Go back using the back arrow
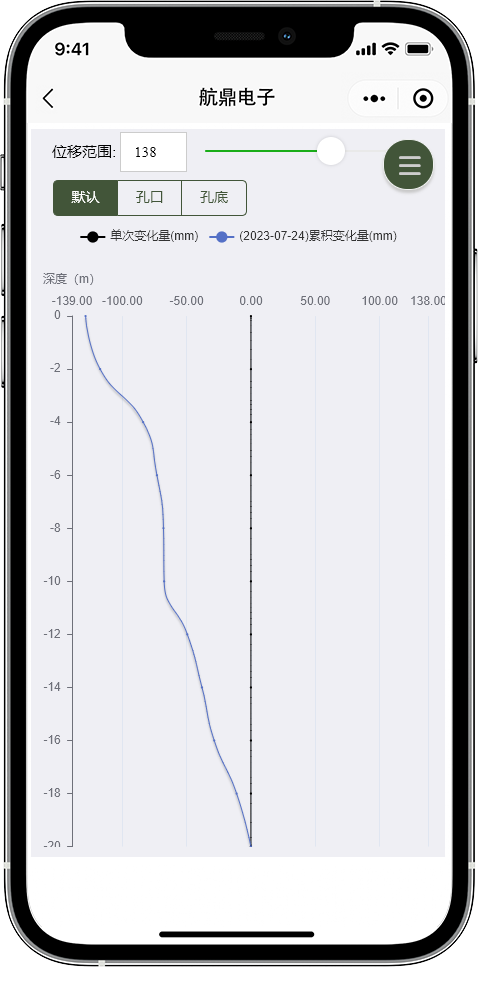478x993 pixels. coord(48,98)
